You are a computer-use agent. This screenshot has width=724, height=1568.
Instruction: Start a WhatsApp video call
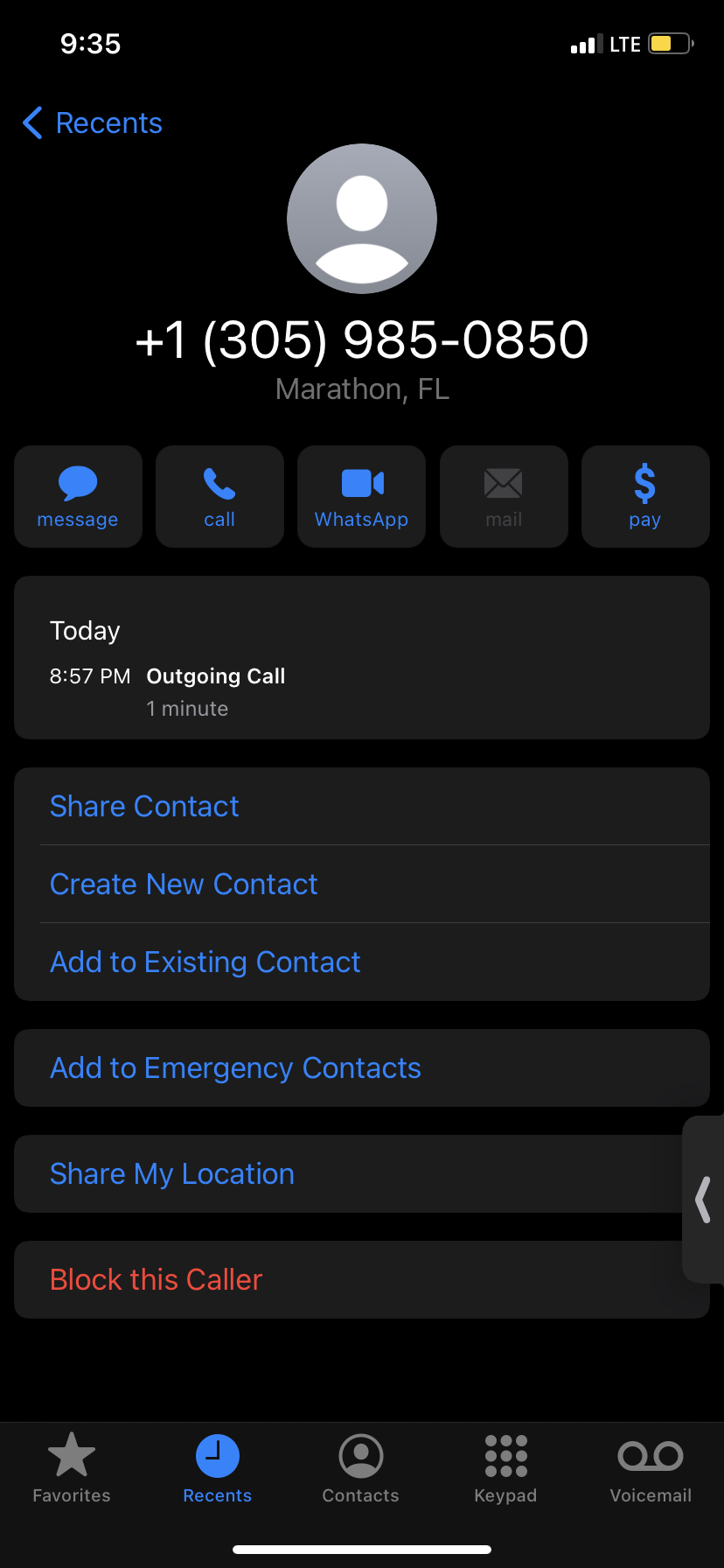[x=361, y=496]
